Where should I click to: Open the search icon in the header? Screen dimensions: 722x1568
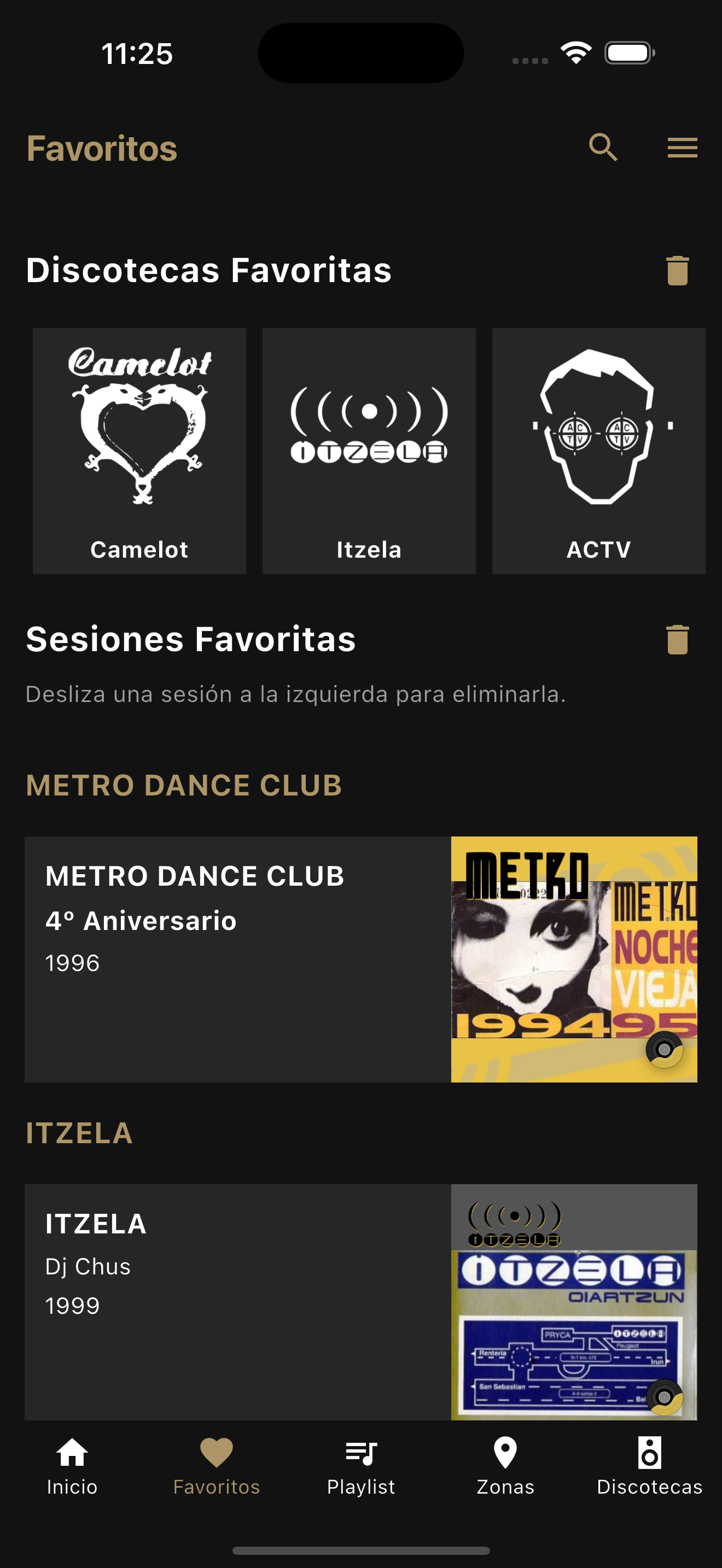point(603,148)
